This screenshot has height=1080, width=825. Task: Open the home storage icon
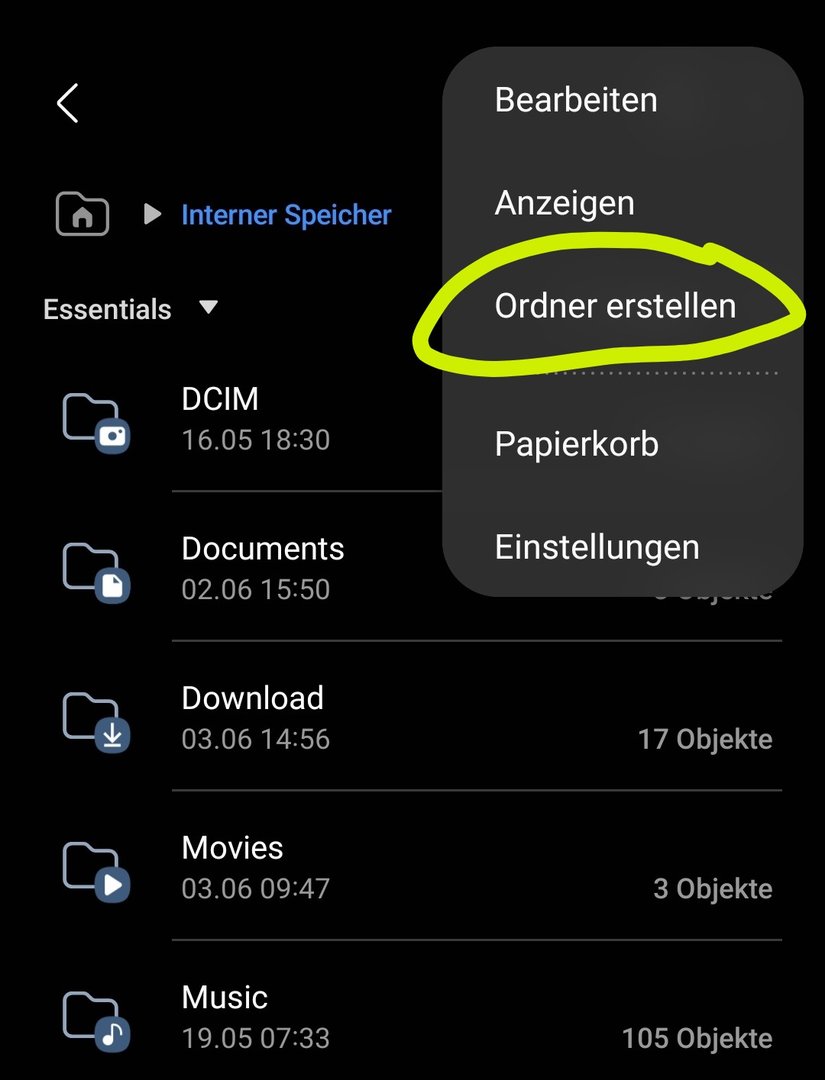(83, 214)
